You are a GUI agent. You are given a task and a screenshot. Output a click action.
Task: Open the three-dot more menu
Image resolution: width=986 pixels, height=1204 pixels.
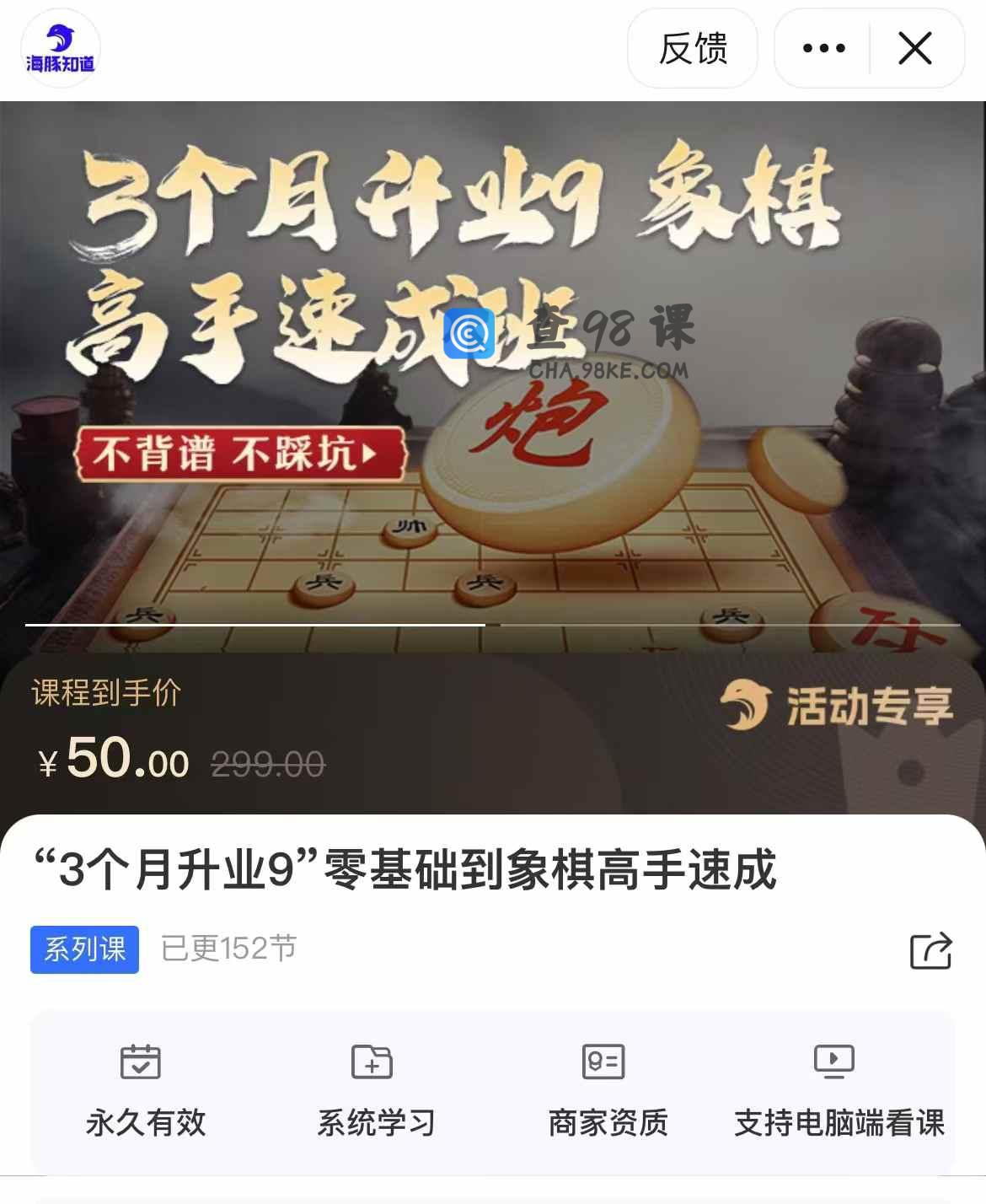tap(823, 49)
